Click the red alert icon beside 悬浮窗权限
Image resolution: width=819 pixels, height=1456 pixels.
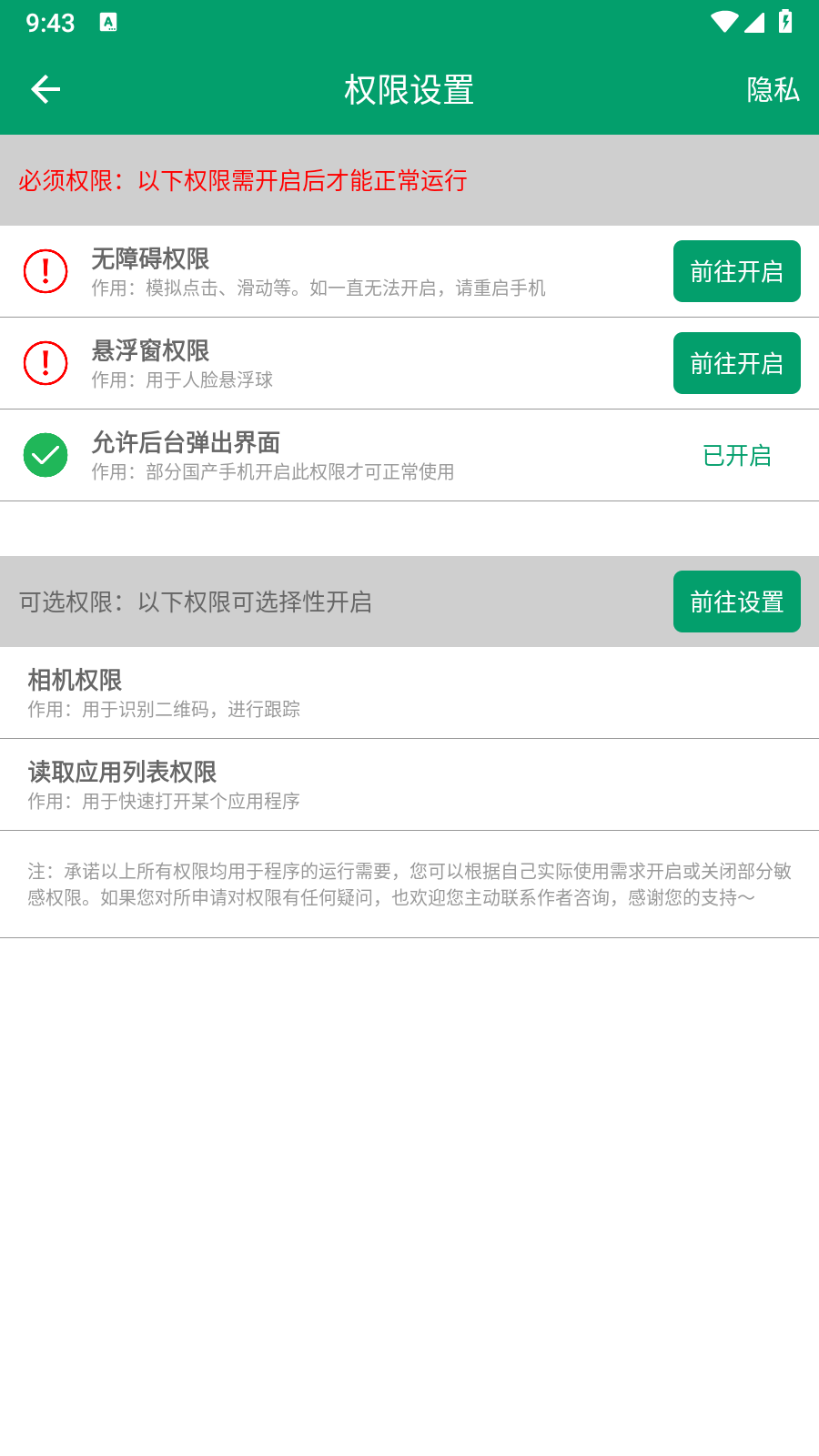(x=45, y=363)
